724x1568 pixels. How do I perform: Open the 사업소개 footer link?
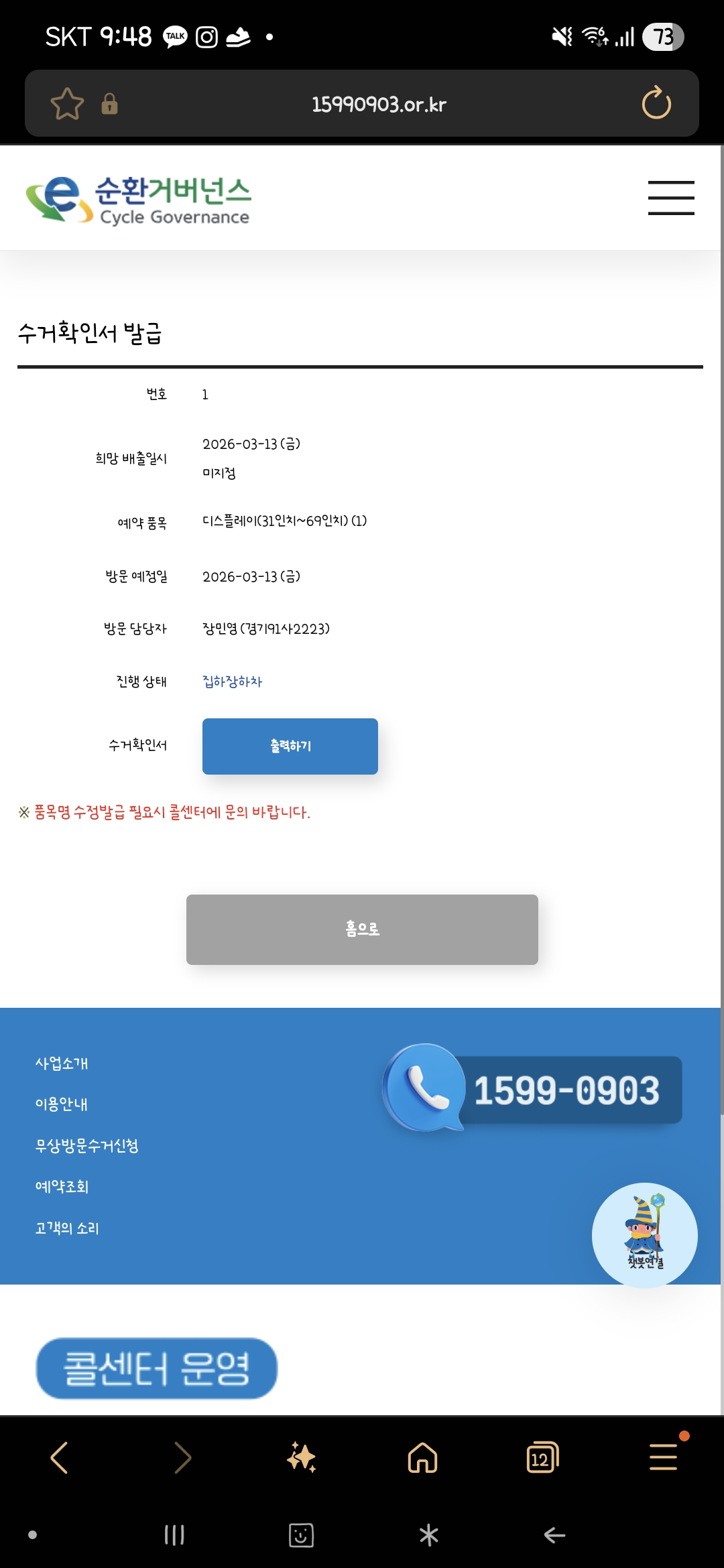pos(62,1063)
